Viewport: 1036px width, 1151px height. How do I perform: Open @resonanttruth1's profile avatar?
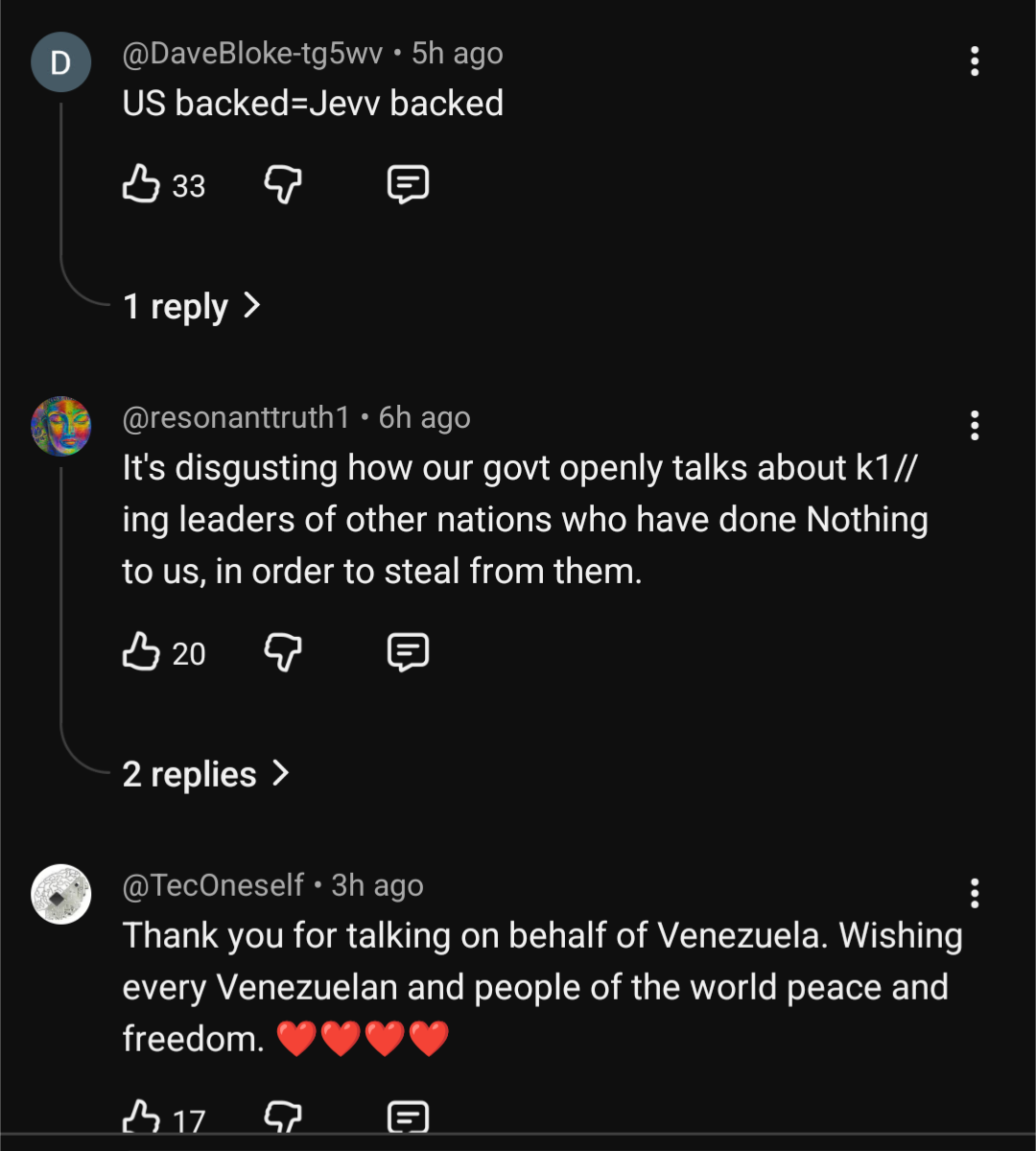(60, 426)
